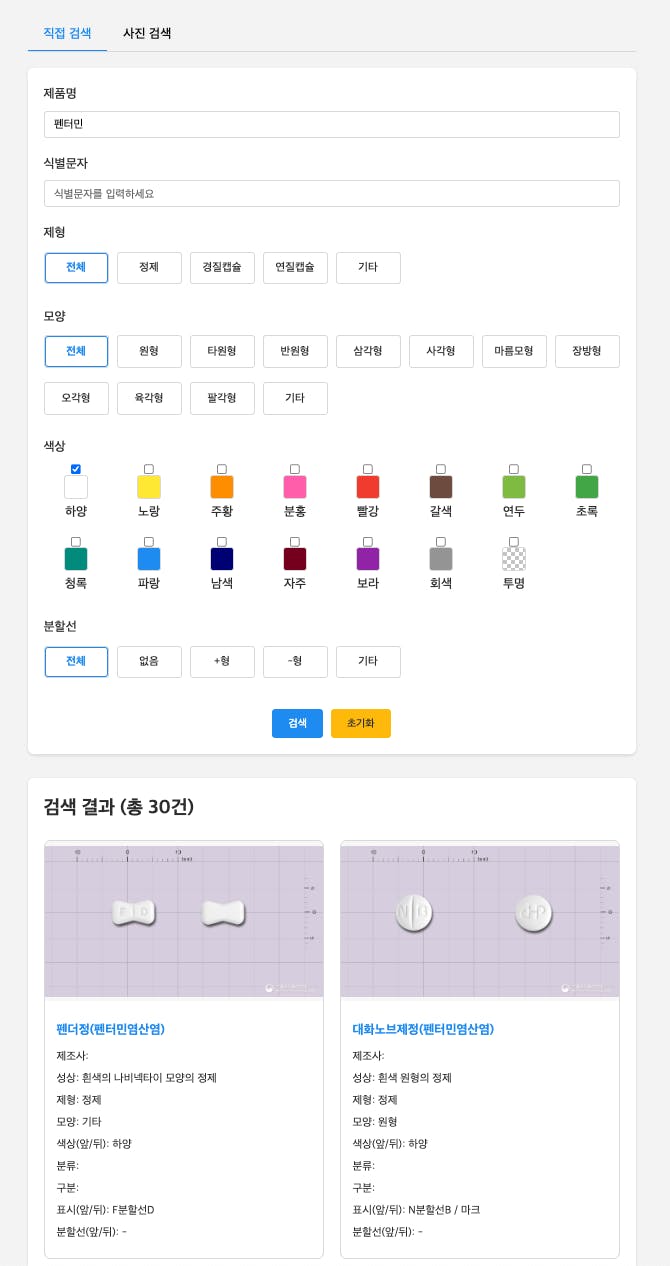Pick 팔각형 shape filter

pos(222,398)
